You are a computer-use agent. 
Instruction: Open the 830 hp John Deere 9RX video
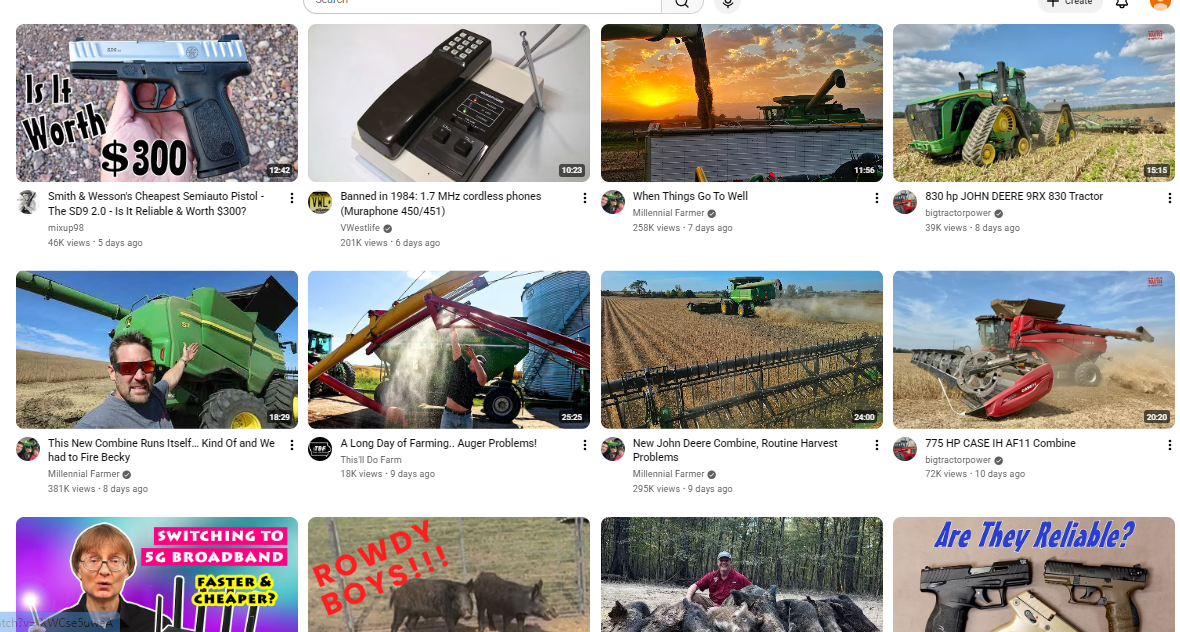point(1033,103)
